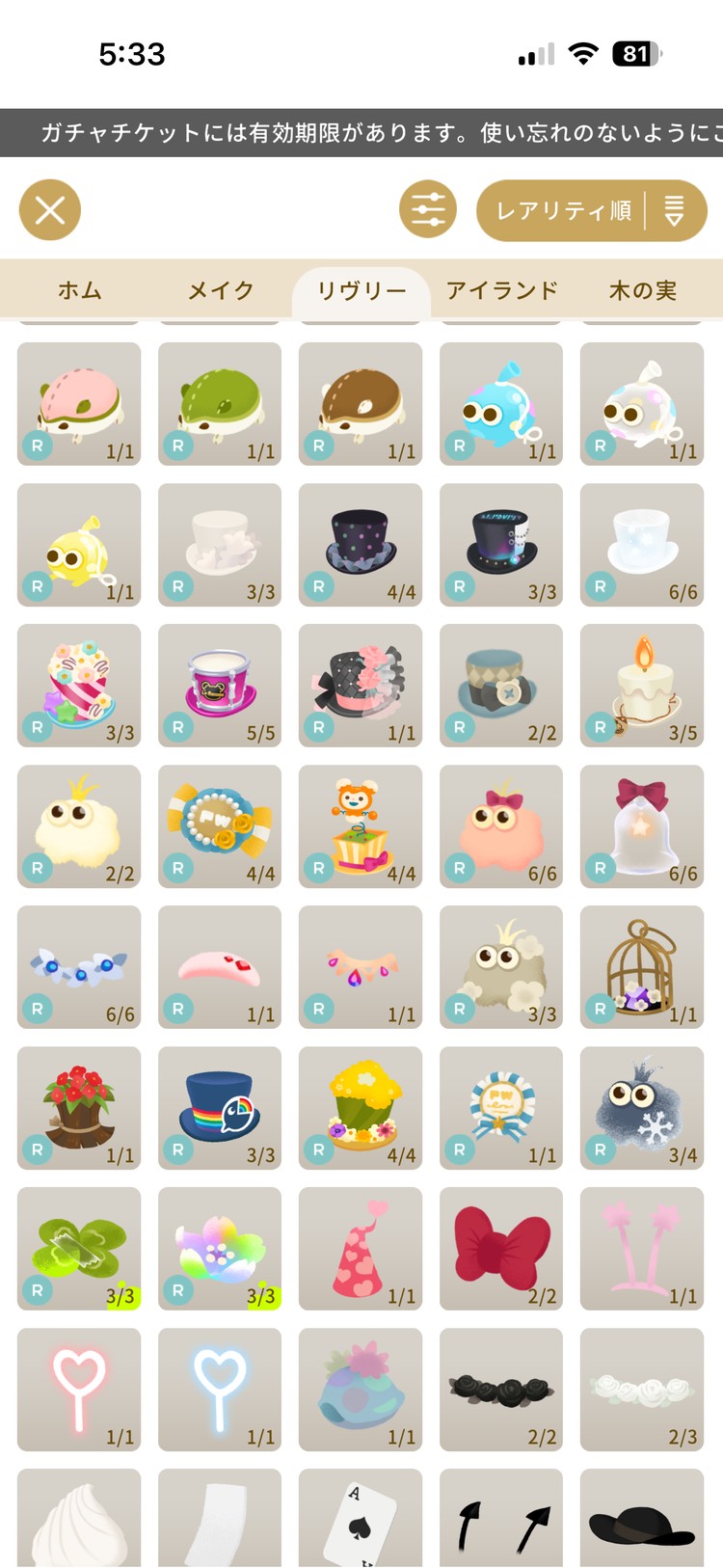
Task: Choose the rainbow-striped blue top hat
Action: 220,1108
